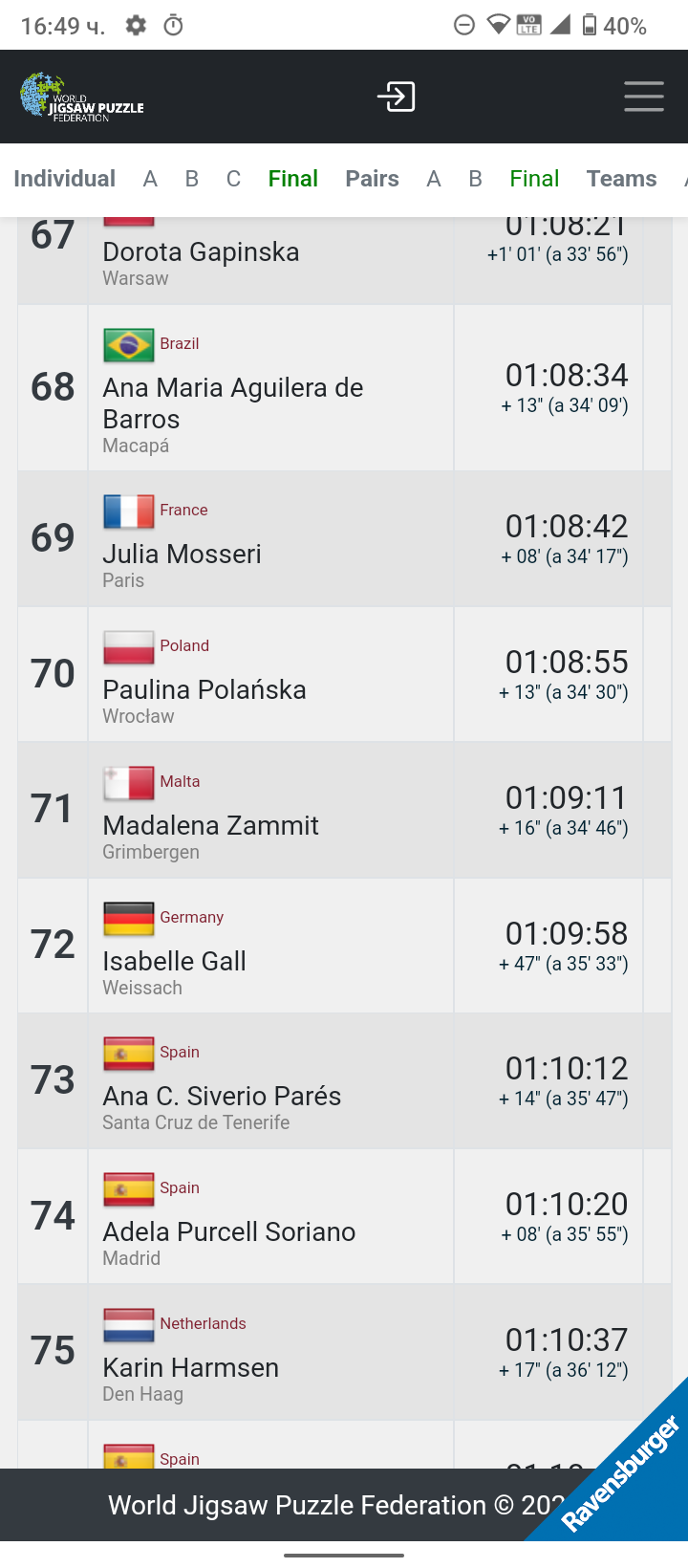Image resolution: width=688 pixels, height=1568 pixels.
Task: View the Individual Final results
Action: (292, 179)
